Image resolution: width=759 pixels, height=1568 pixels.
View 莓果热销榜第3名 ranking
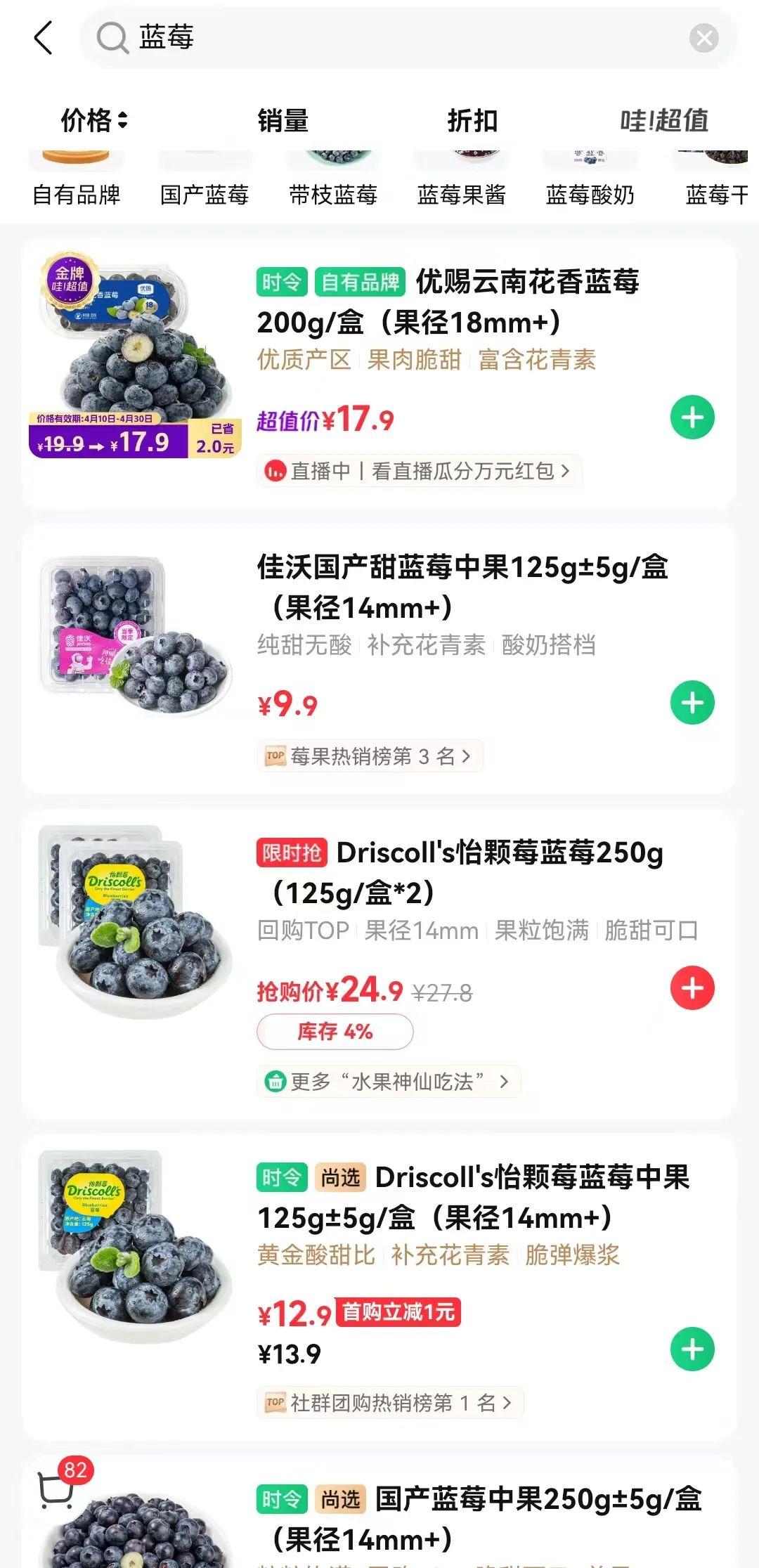point(369,756)
